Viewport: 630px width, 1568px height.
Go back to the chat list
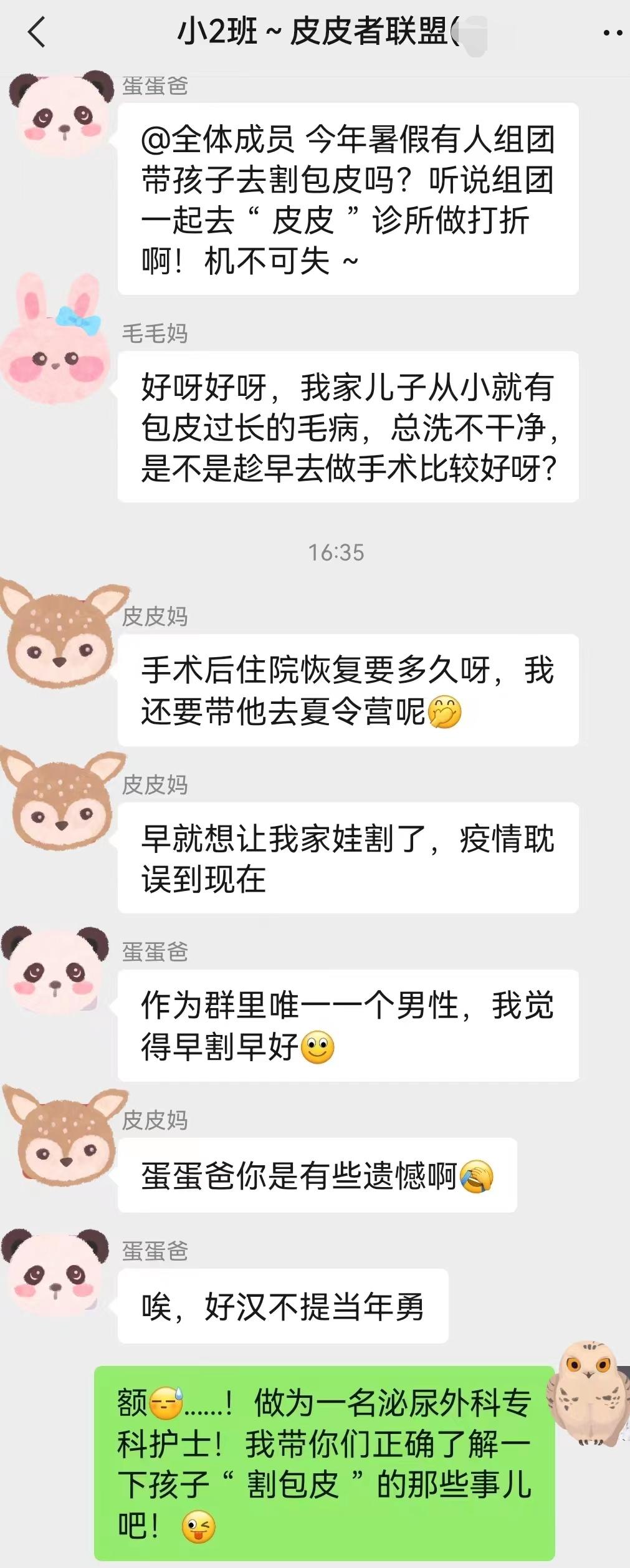click(37, 32)
